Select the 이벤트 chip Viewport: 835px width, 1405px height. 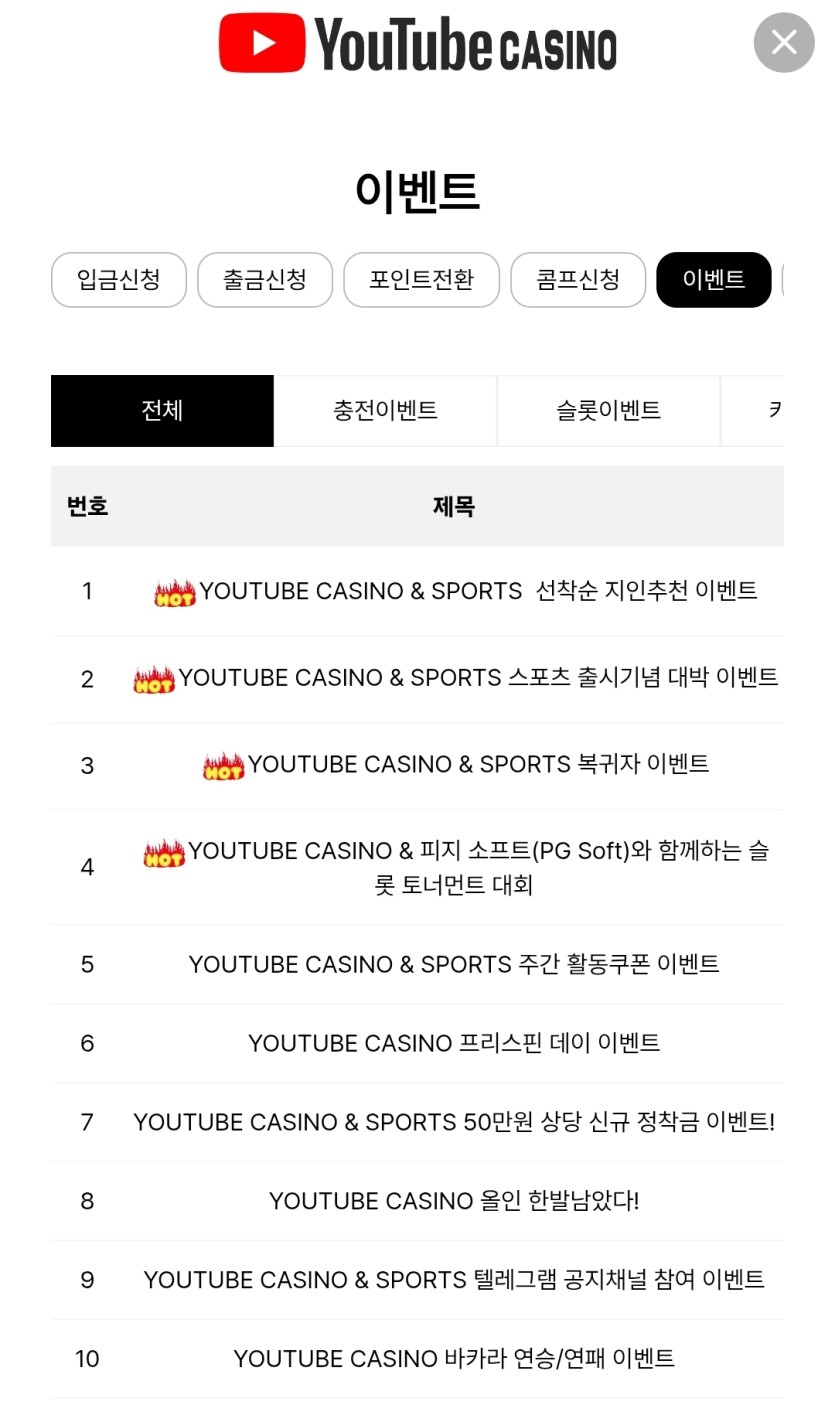point(713,279)
